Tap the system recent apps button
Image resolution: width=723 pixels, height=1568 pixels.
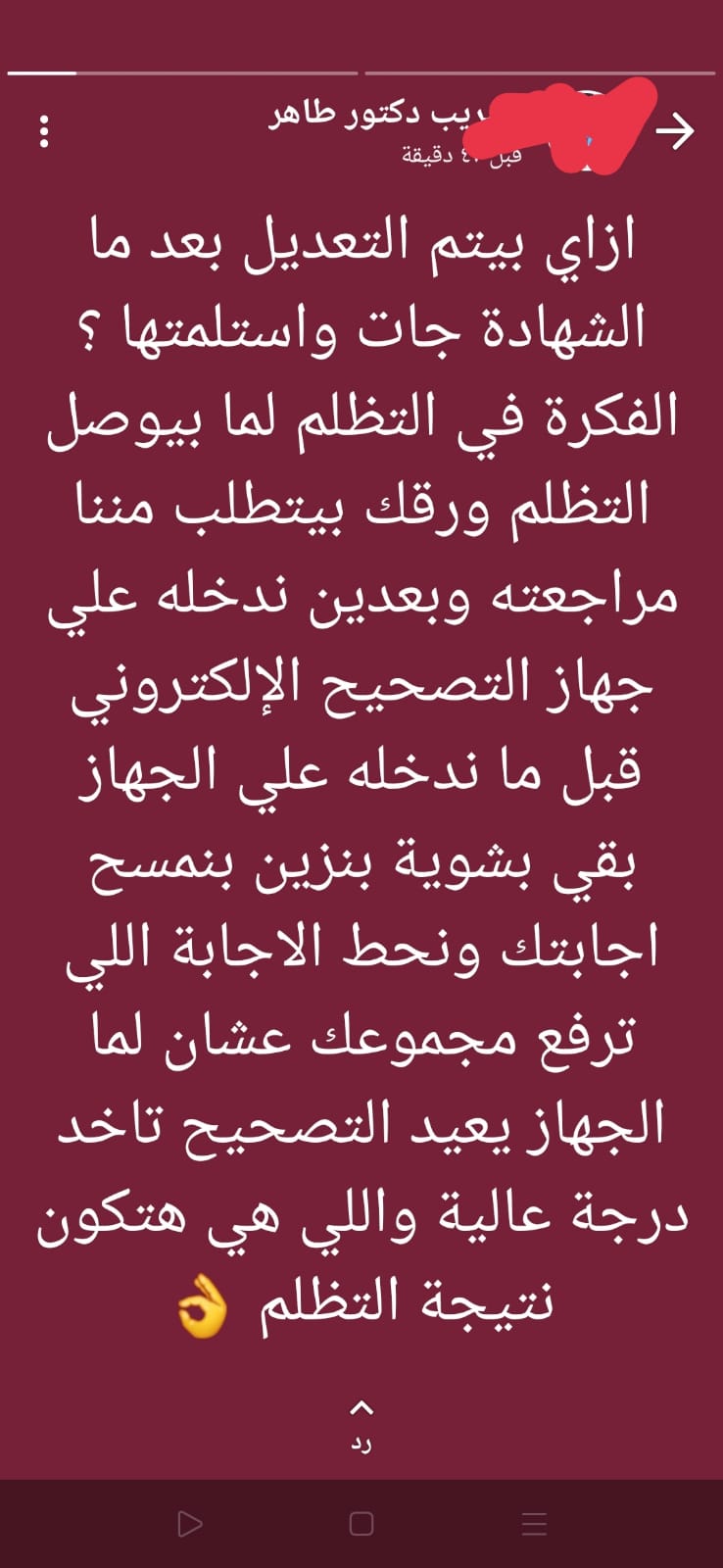pyautogui.click(x=534, y=1524)
